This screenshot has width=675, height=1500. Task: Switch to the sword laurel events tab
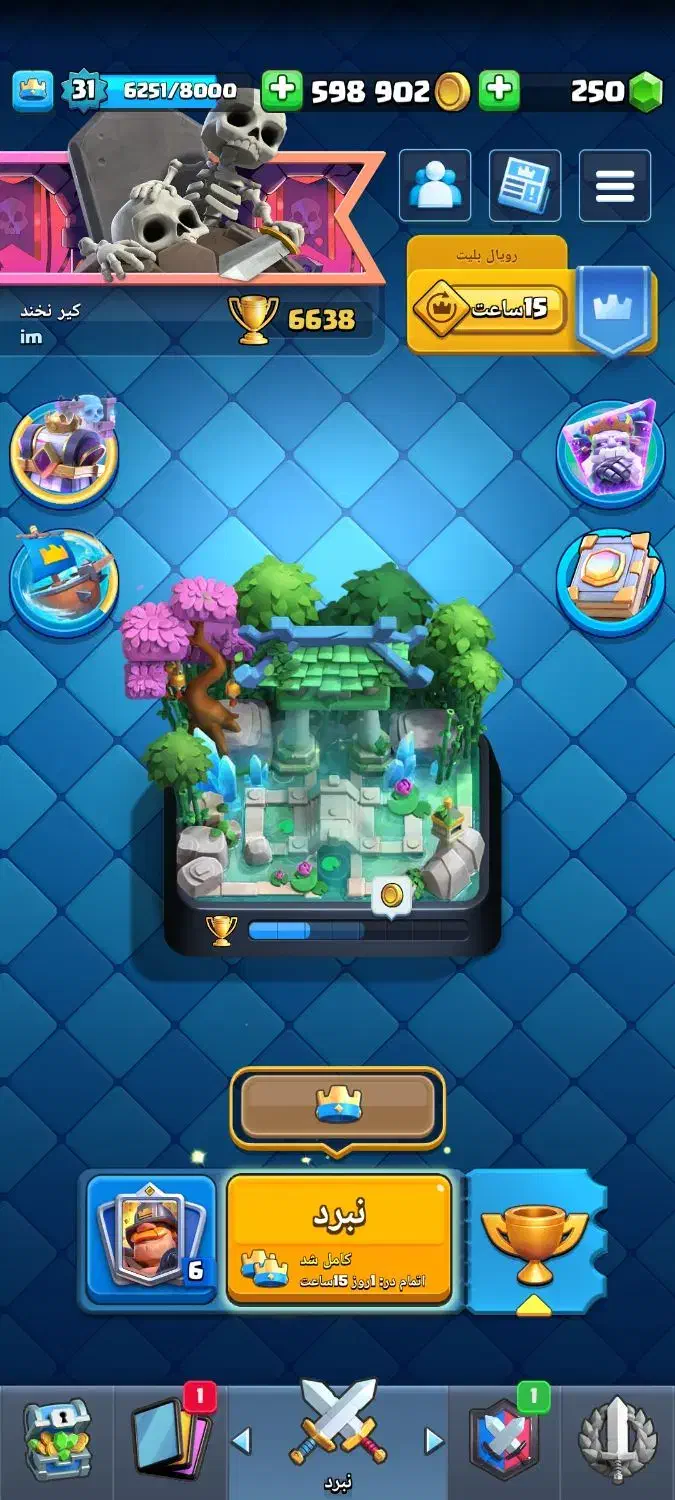click(x=617, y=1440)
